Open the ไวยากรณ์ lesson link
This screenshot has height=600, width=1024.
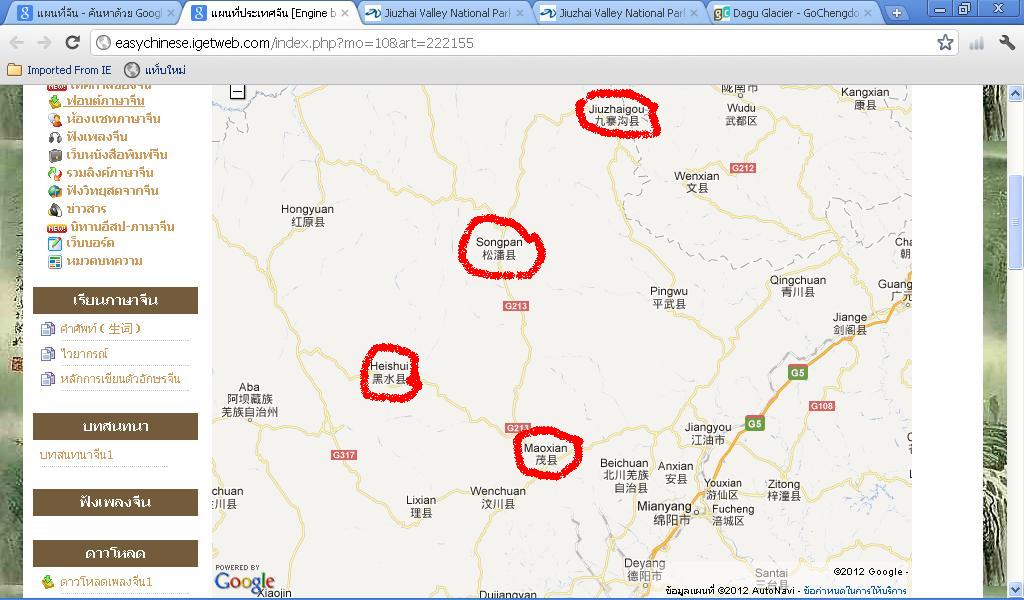tap(84, 354)
